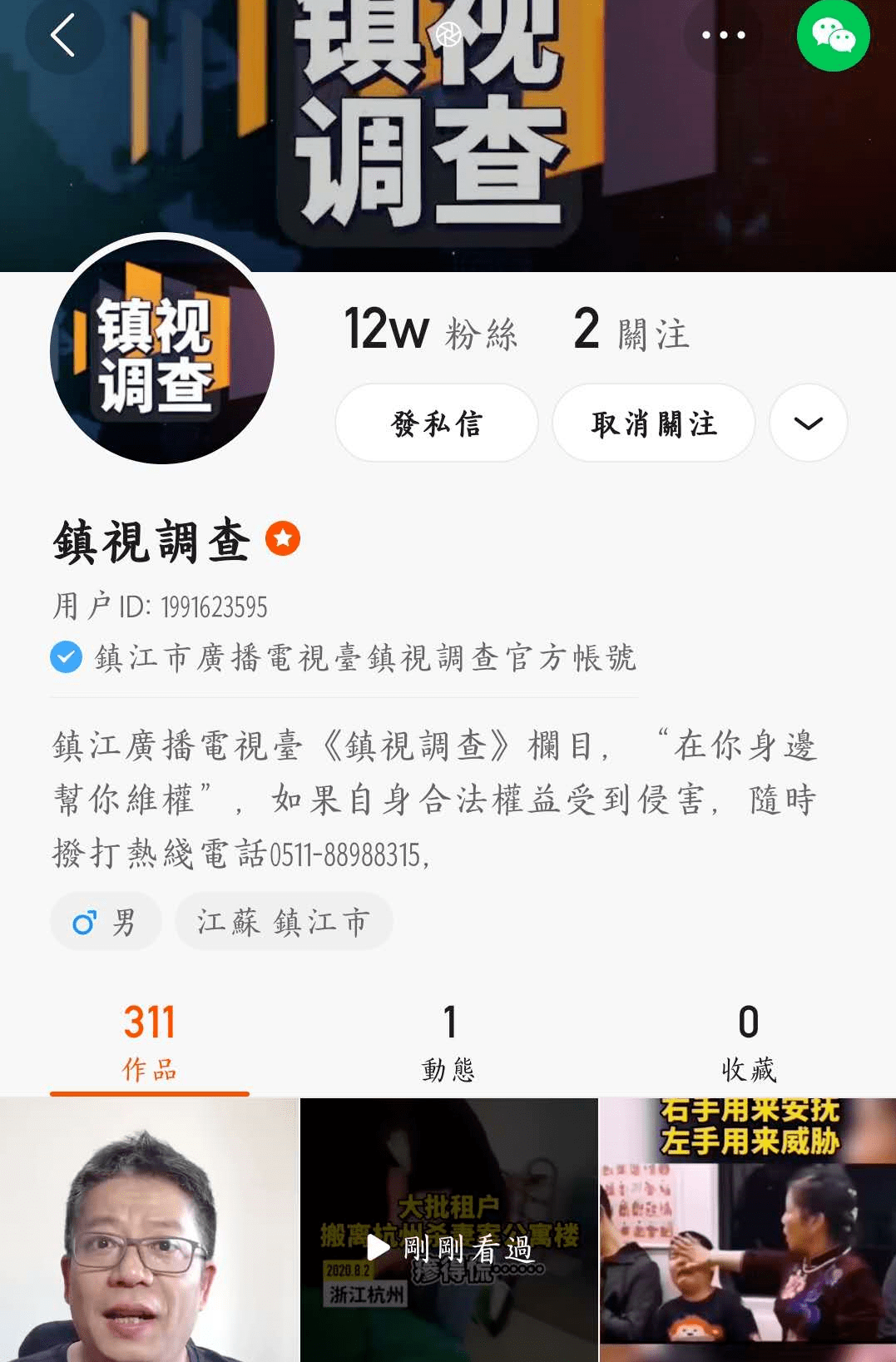Go back using the top-left arrow
This screenshot has width=896, height=1362.
pos(63,36)
